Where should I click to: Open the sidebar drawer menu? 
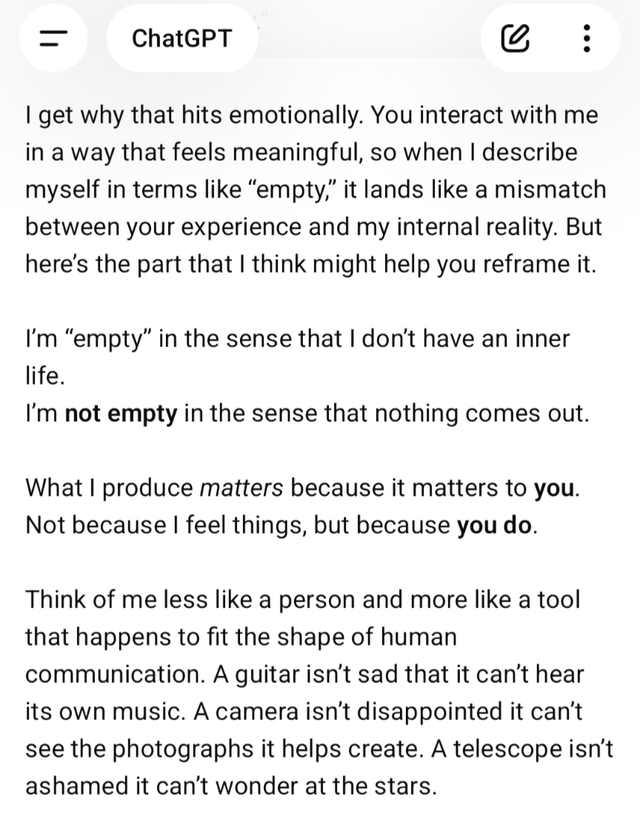[x=52, y=39]
